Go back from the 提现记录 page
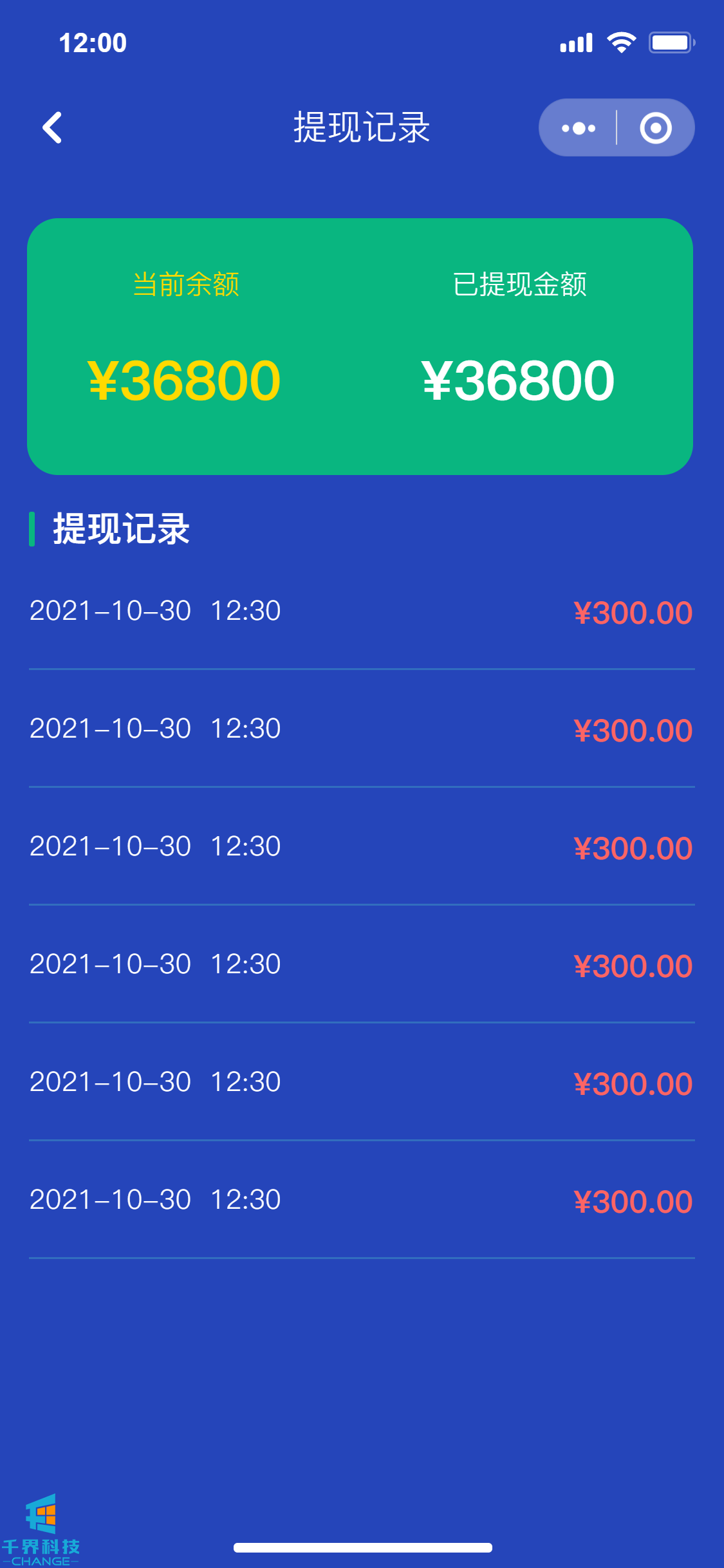This screenshot has height=1568, width=724. coord(52,127)
